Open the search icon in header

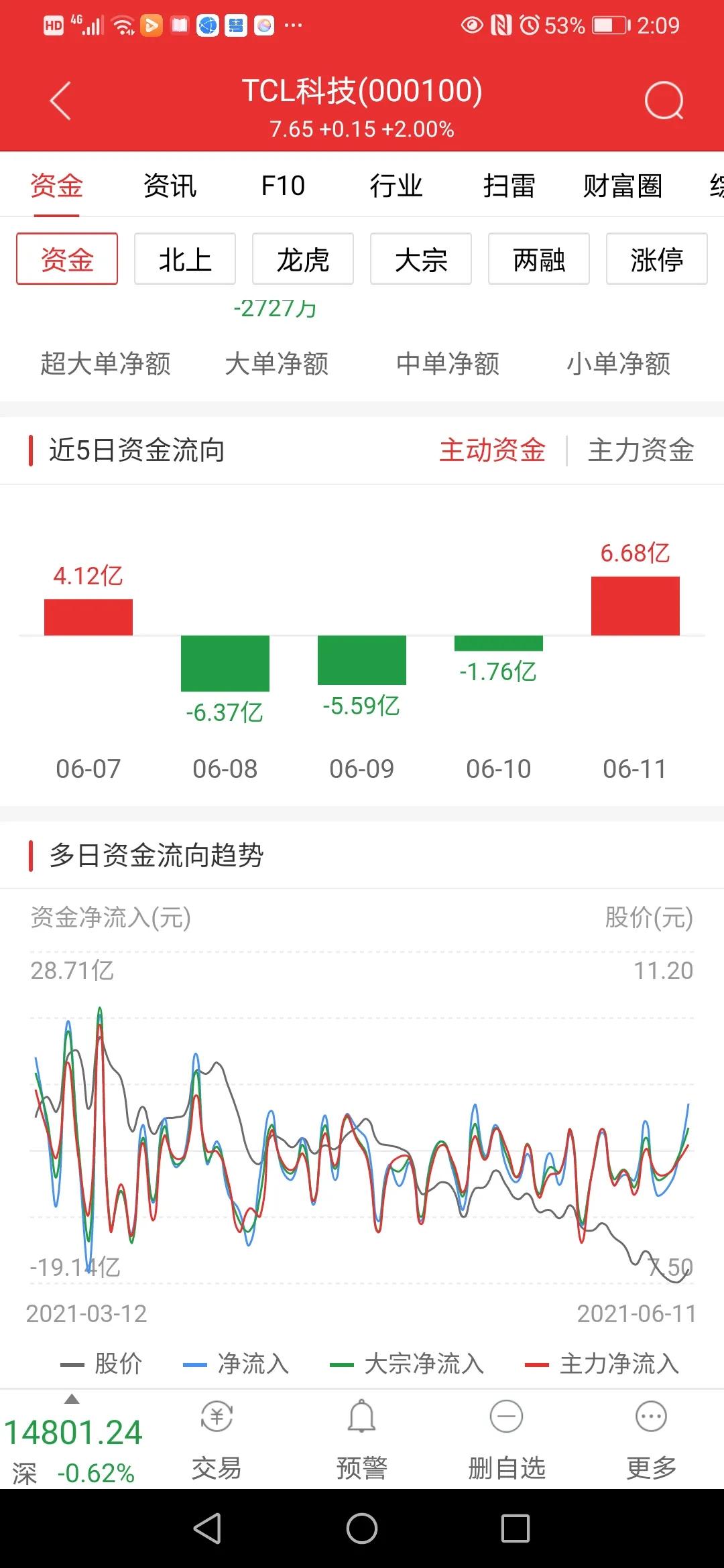[x=664, y=101]
